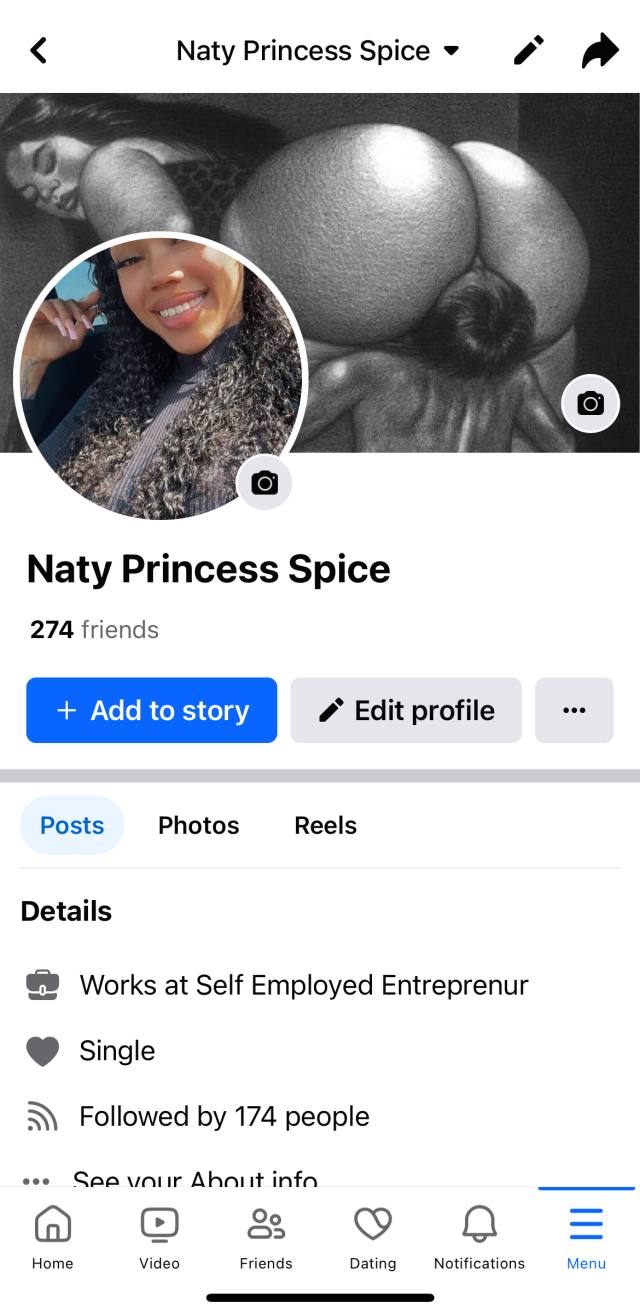Screen dimensions: 640x1315
Task: Open the Menu tab
Action: pyautogui.click(x=586, y=1237)
